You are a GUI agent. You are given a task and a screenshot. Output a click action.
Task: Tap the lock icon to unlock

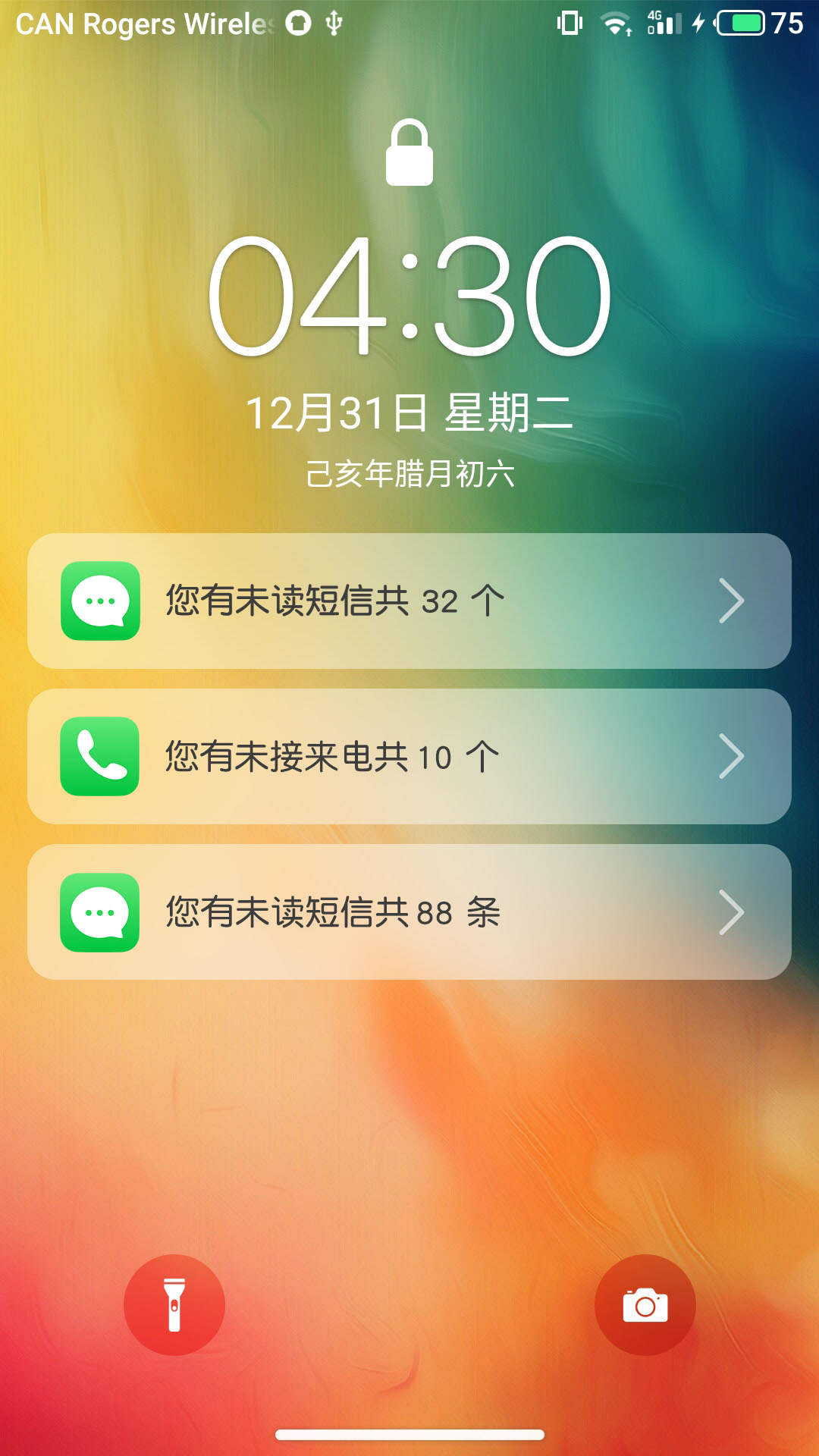pos(409,152)
